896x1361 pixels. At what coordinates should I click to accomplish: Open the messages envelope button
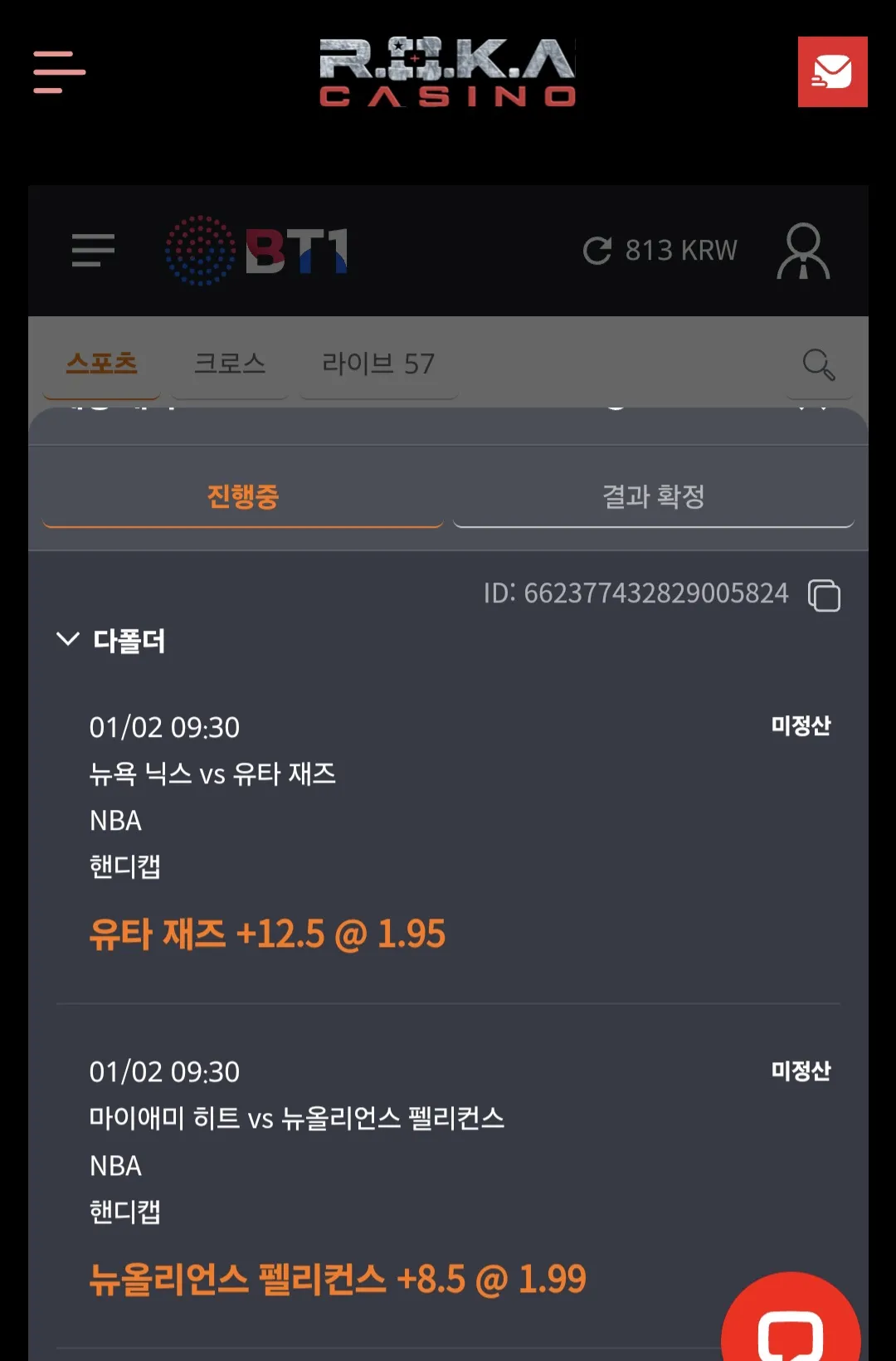coord(832,72)
